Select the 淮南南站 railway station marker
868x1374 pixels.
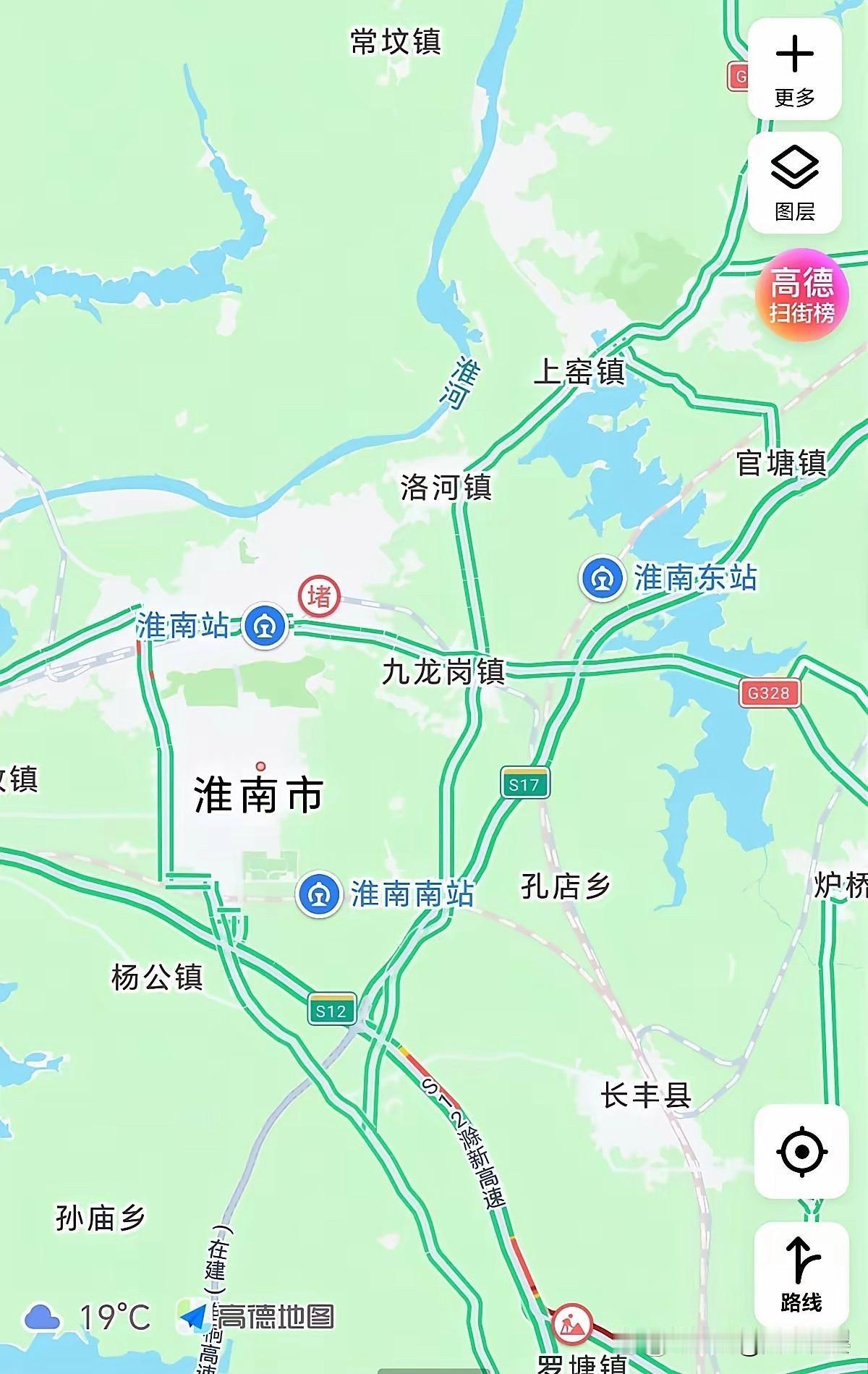click(319, 894)
